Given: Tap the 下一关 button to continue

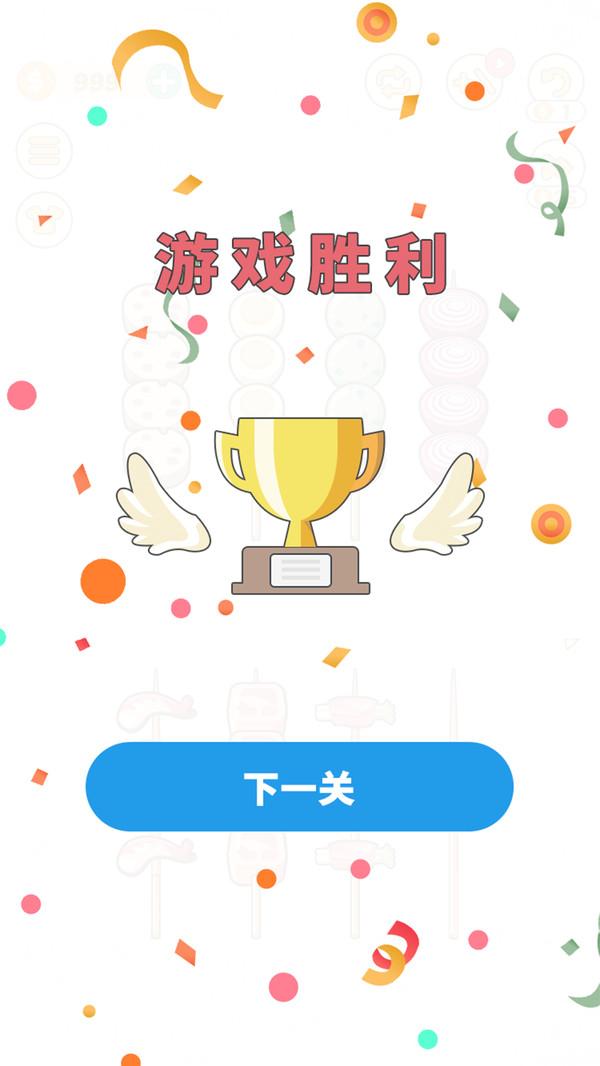Looking at the screenshot, I should tap(299, 787).
